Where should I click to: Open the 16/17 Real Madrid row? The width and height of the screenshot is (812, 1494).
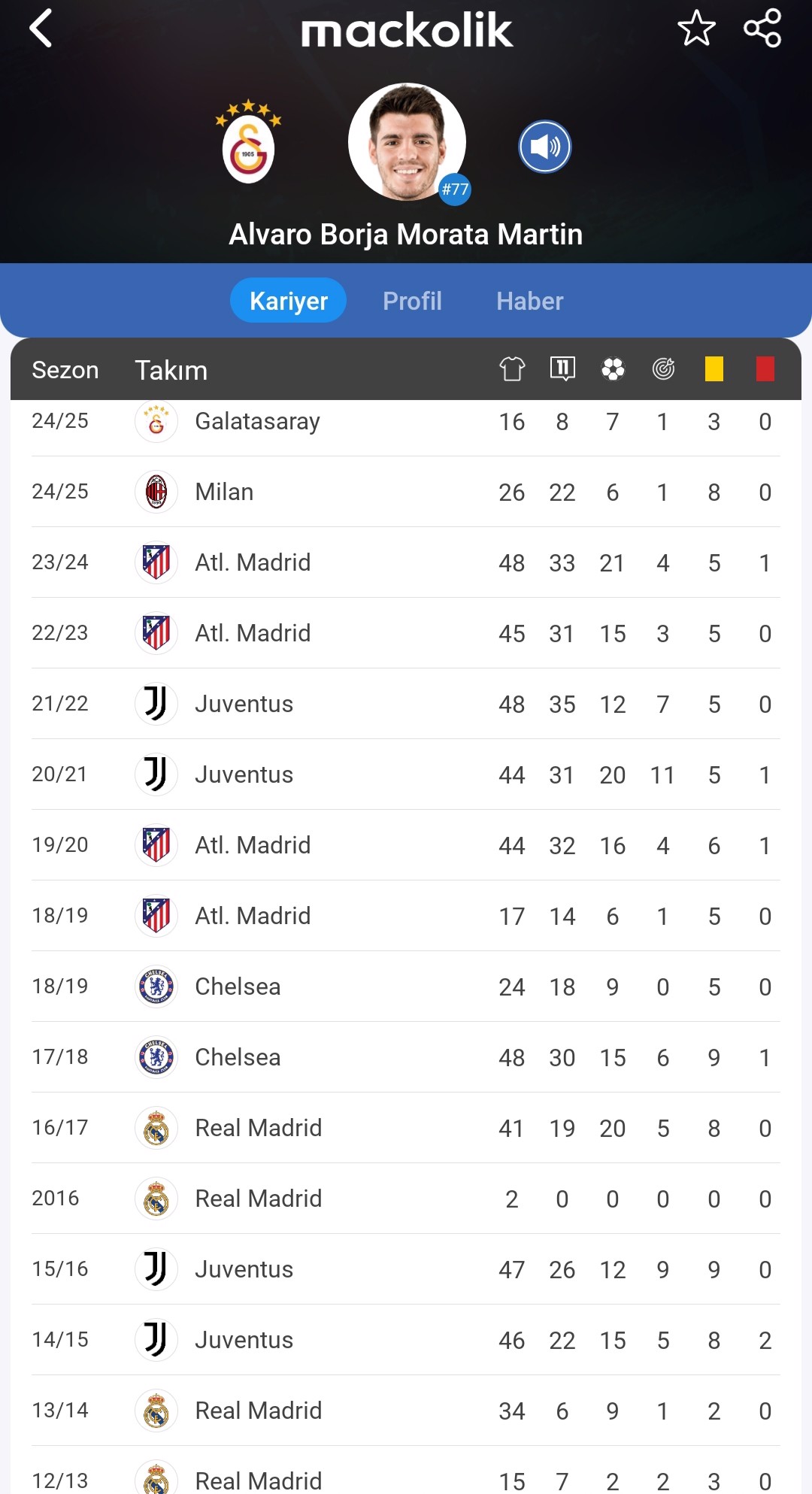(406, 1128)
